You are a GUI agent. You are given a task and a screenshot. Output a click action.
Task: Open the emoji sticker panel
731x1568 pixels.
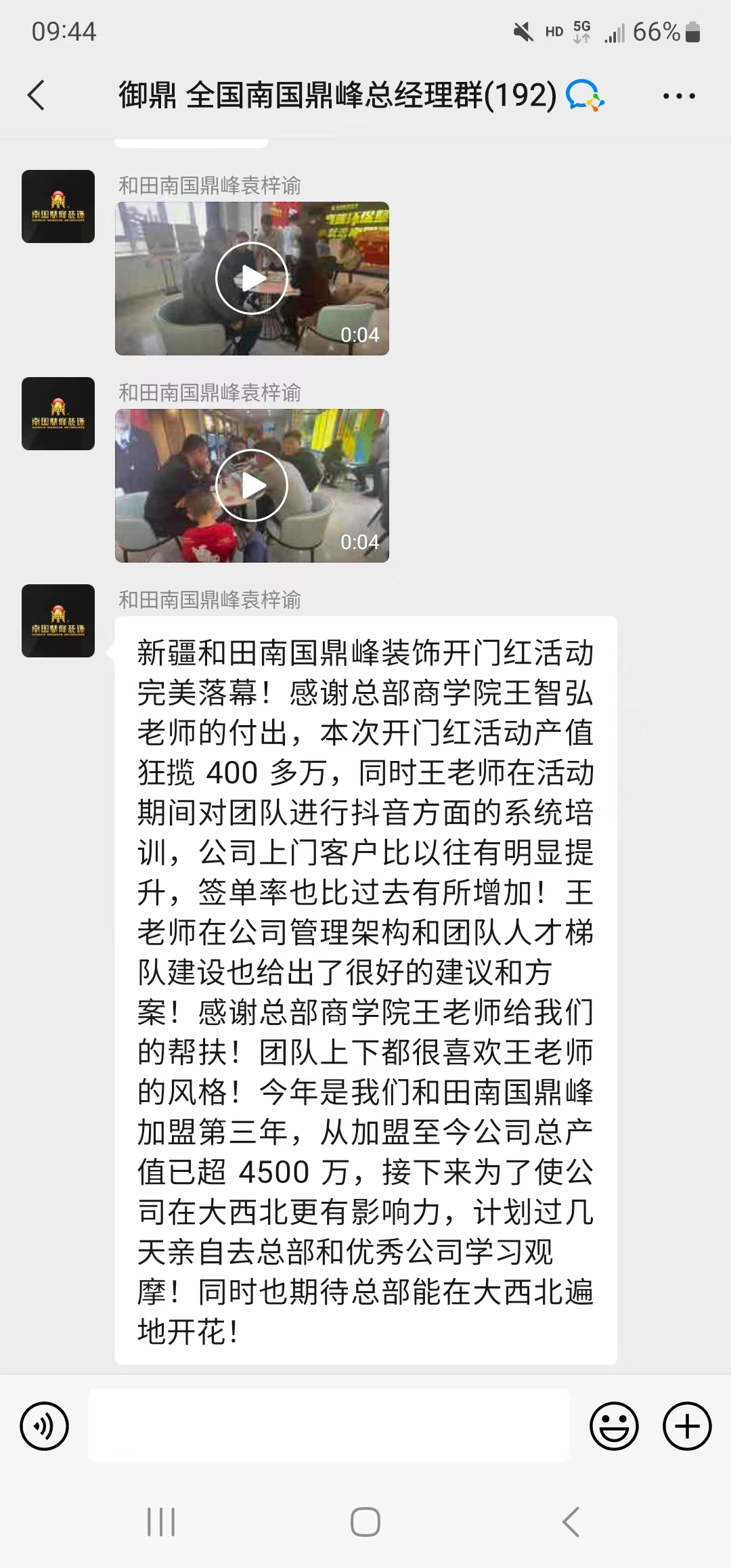pyautogui.click(x=614, y=1426)
